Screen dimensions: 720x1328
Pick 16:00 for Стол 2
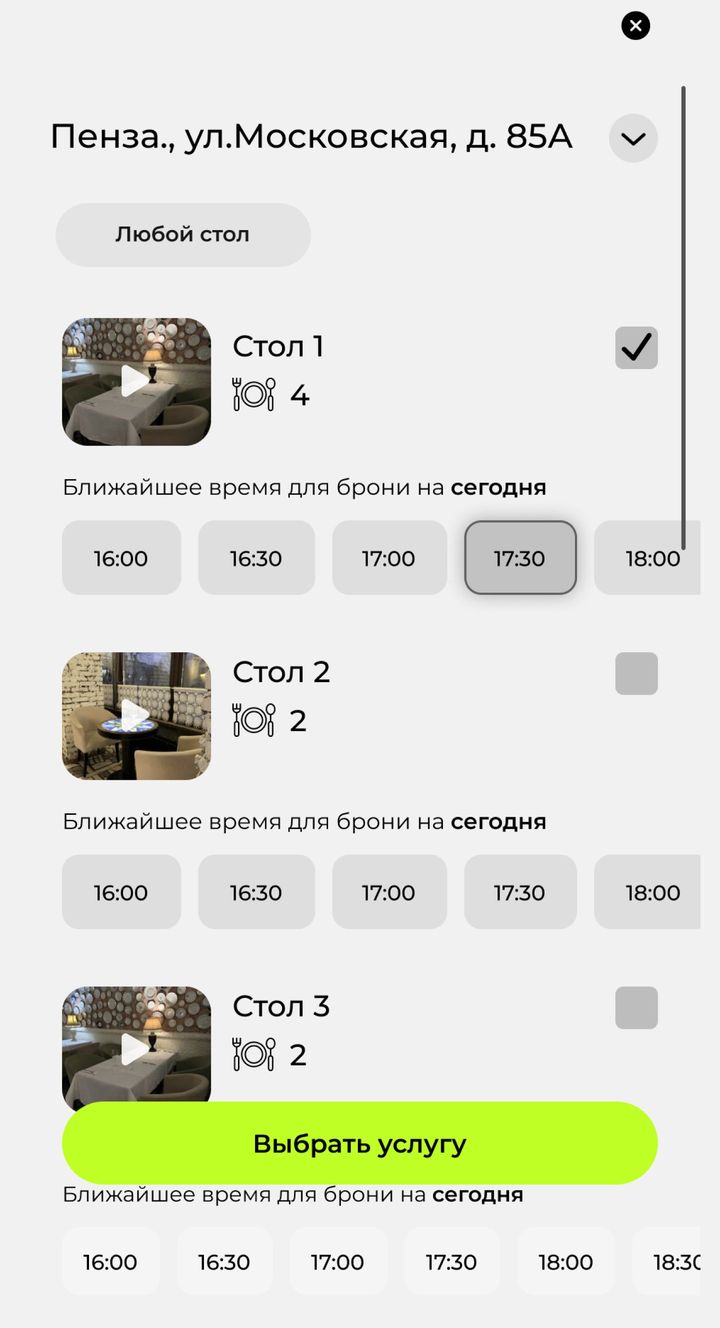(121, 892)
